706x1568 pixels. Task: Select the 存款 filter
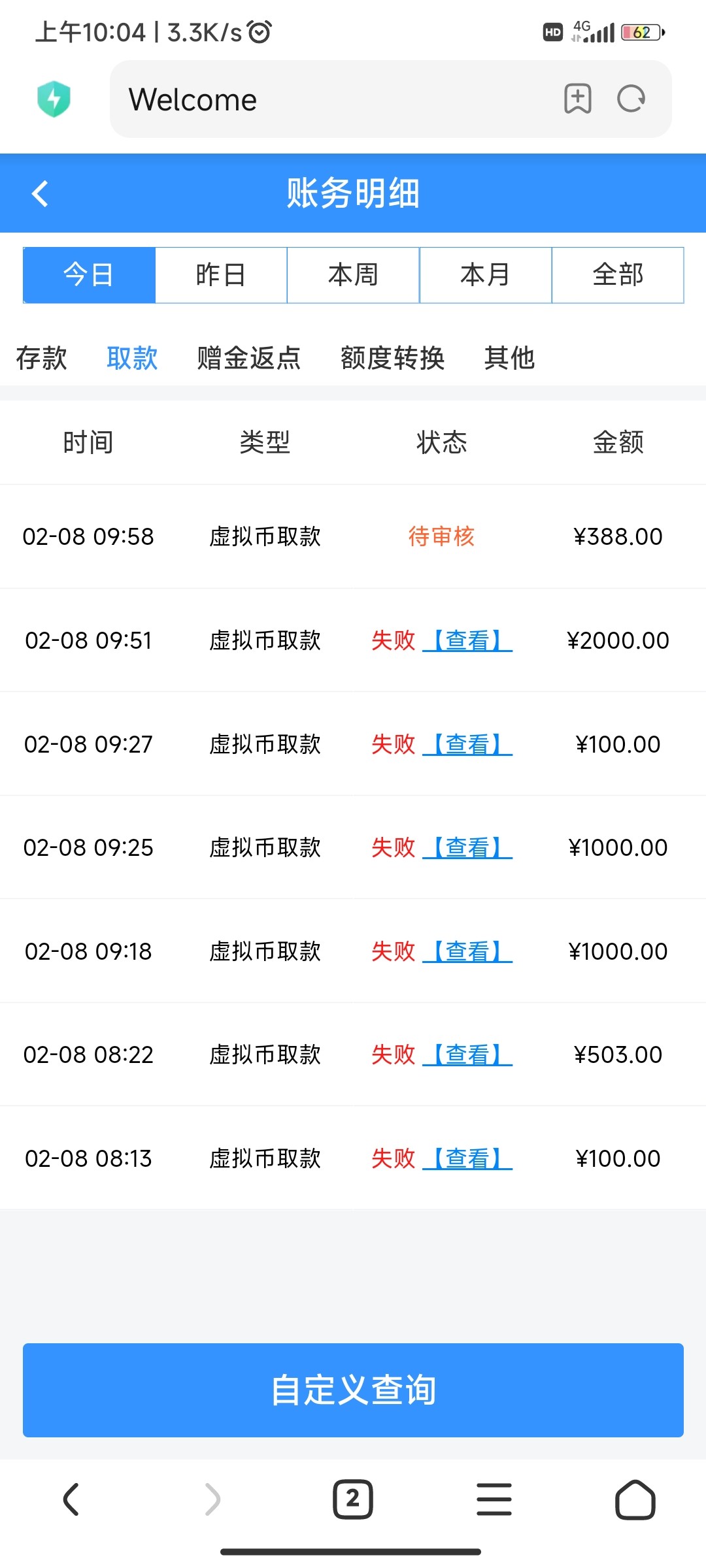(x=41, y=358)
